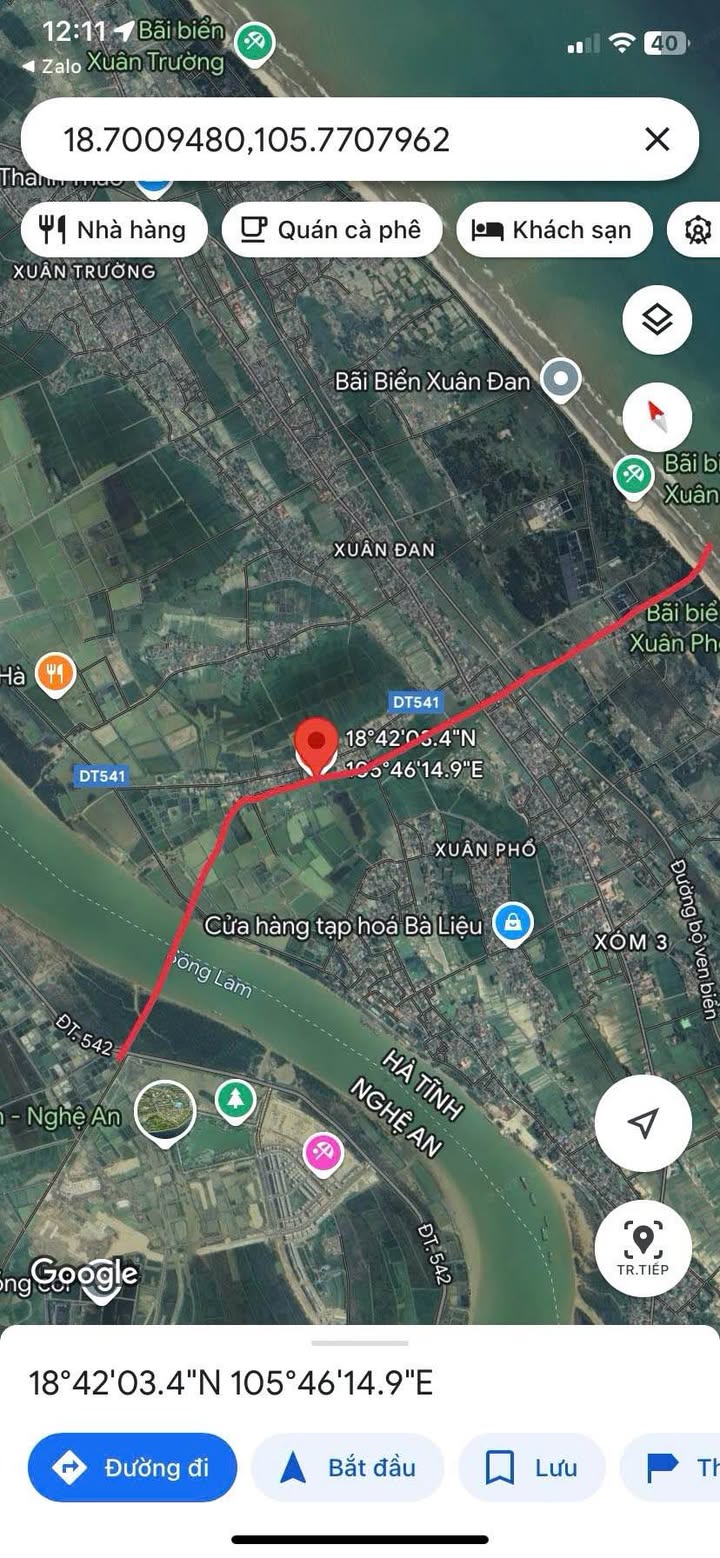Open the map layers selector
Image resolution: width=720 pixels, height=1558 pixels.
pos(657,320)
